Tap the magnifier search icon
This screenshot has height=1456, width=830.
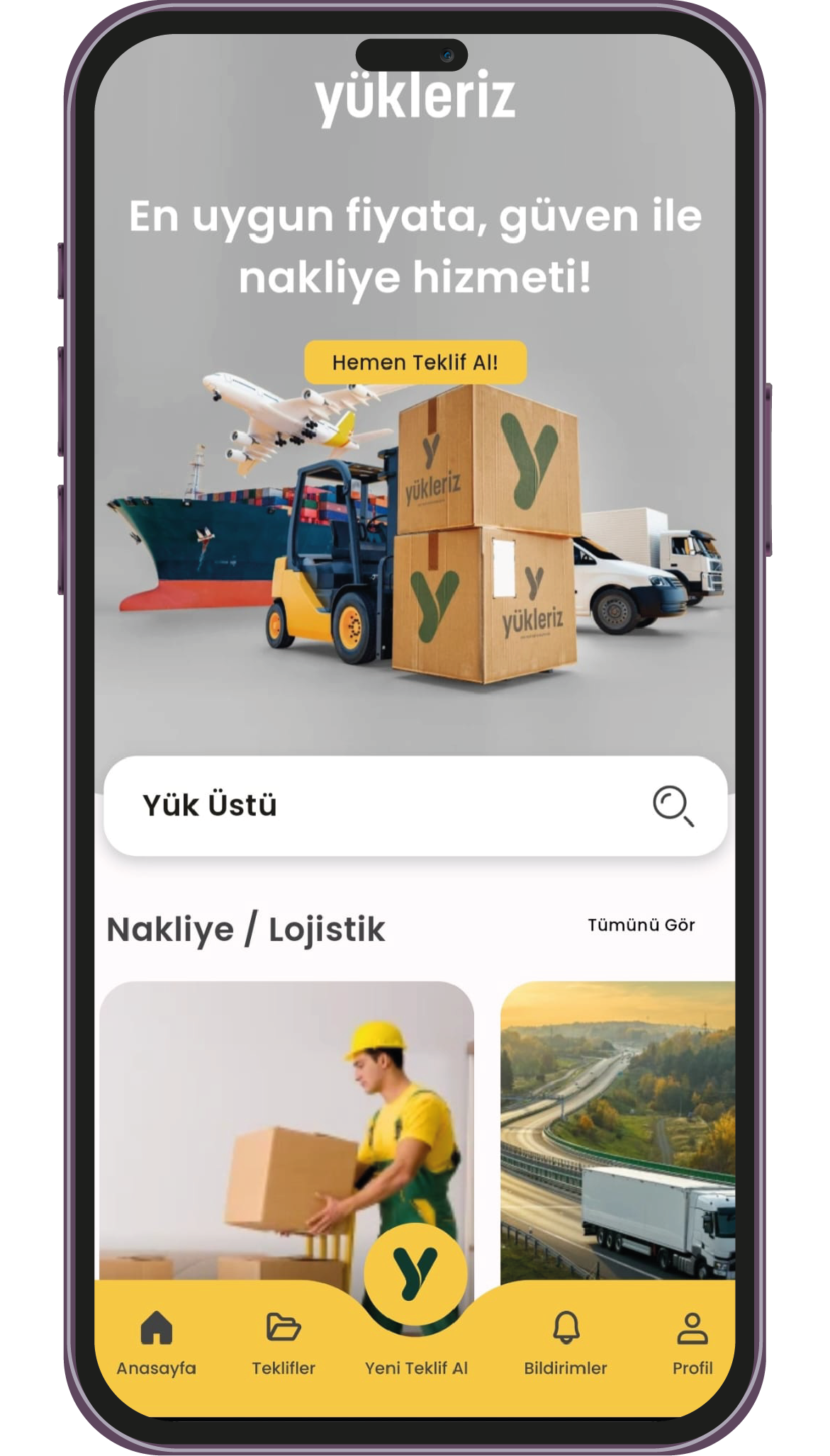point(672,806)
